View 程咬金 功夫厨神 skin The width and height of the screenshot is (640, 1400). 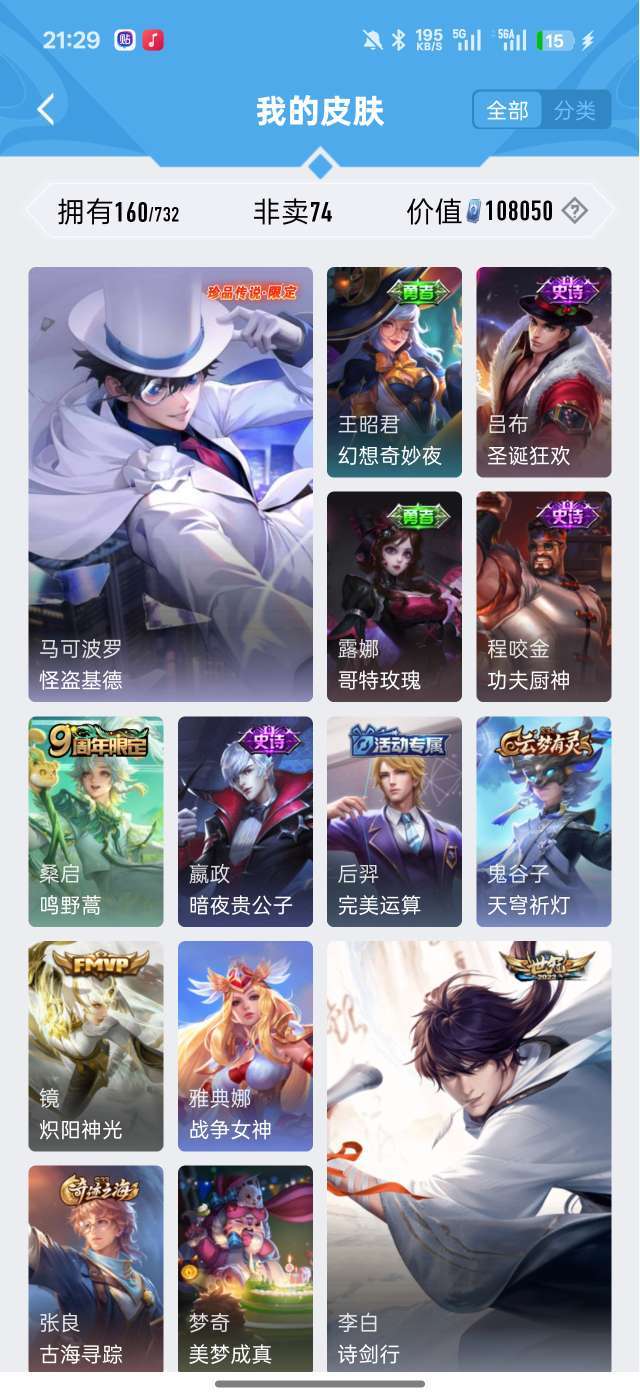tap(543, 596)
